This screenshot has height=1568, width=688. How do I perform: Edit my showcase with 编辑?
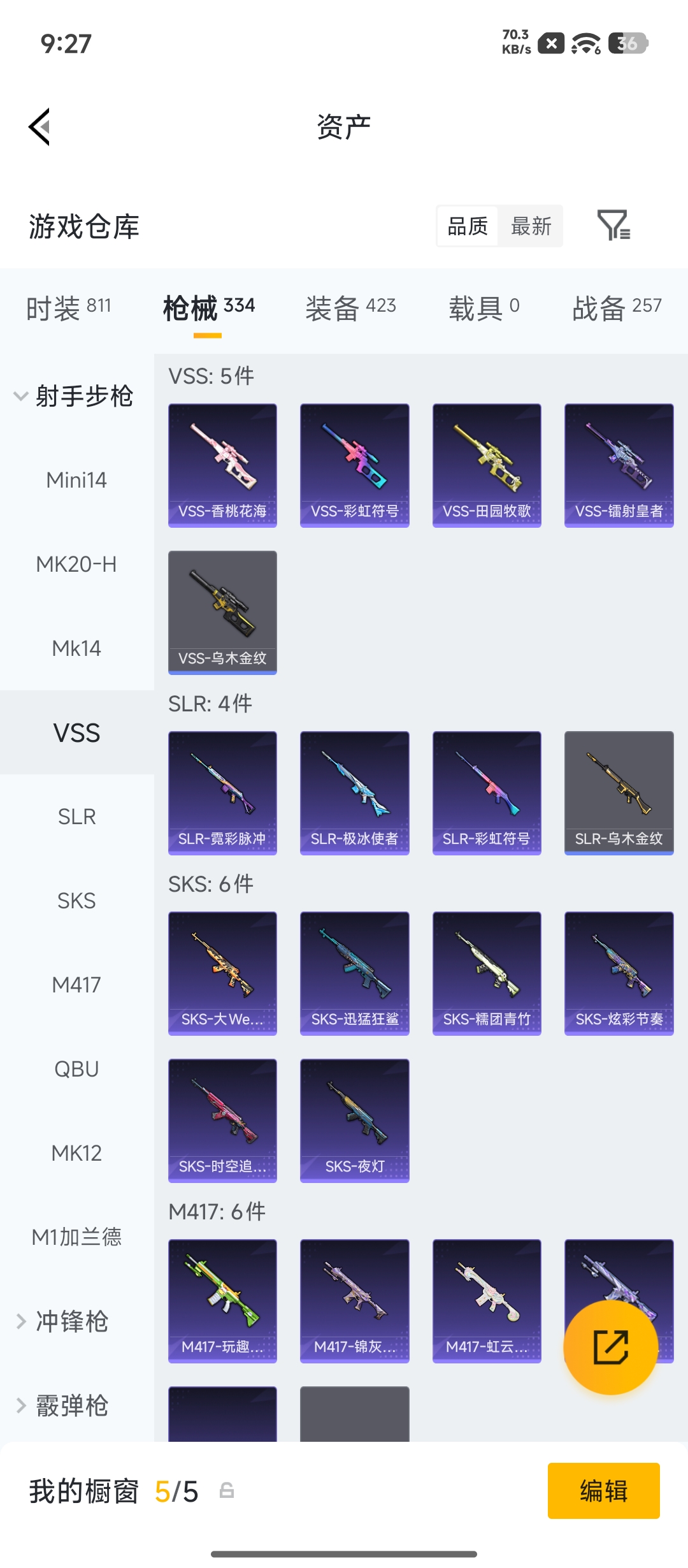[604, 1491]
